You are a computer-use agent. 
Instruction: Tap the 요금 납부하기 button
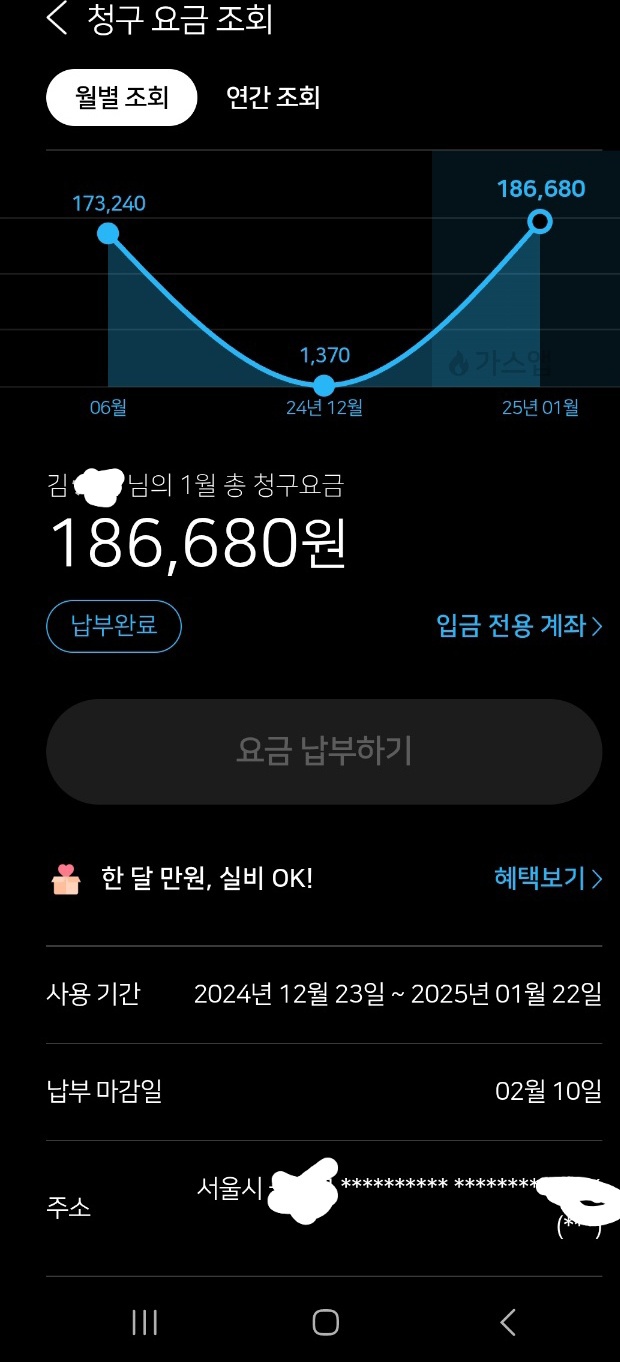pyautogui.click(x=324, y=751)
